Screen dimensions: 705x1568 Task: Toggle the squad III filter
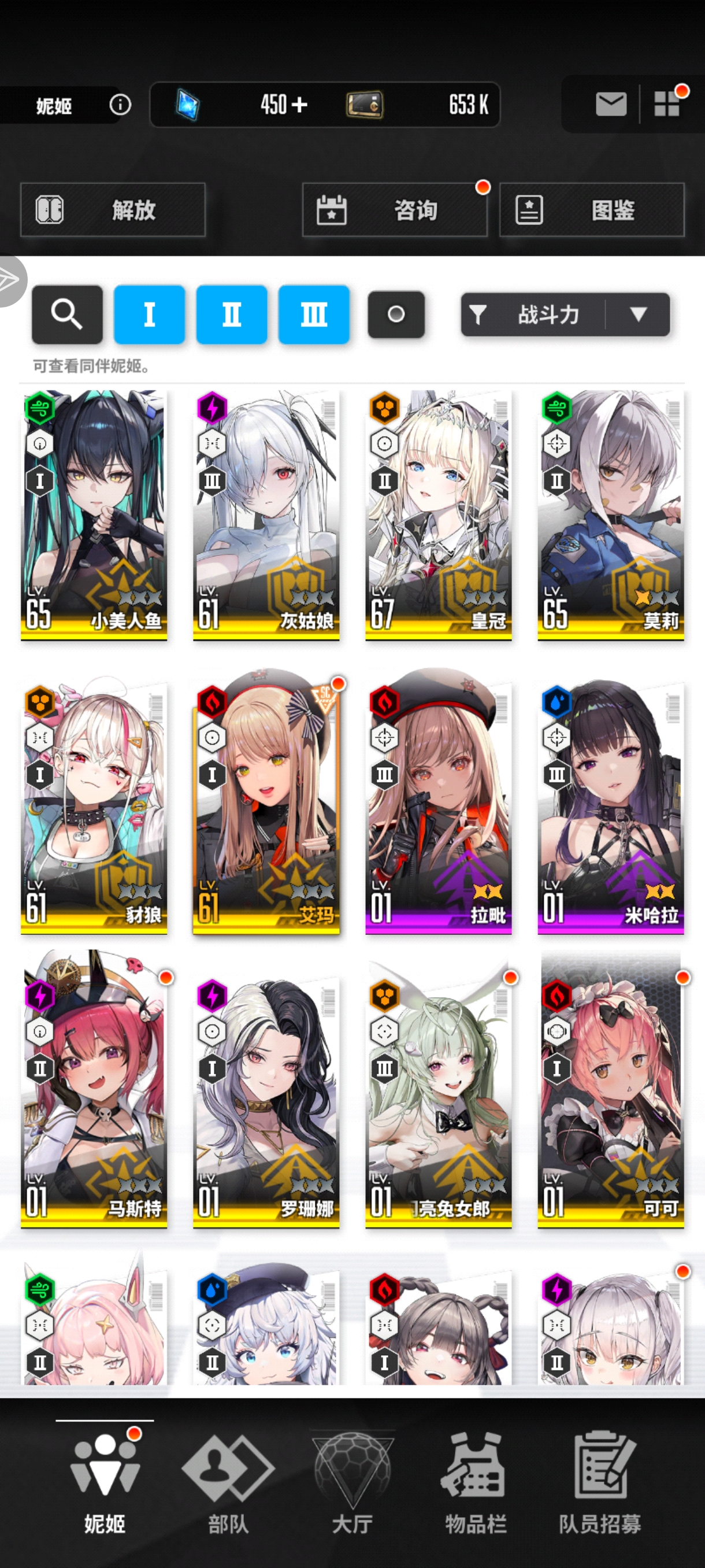314,315
